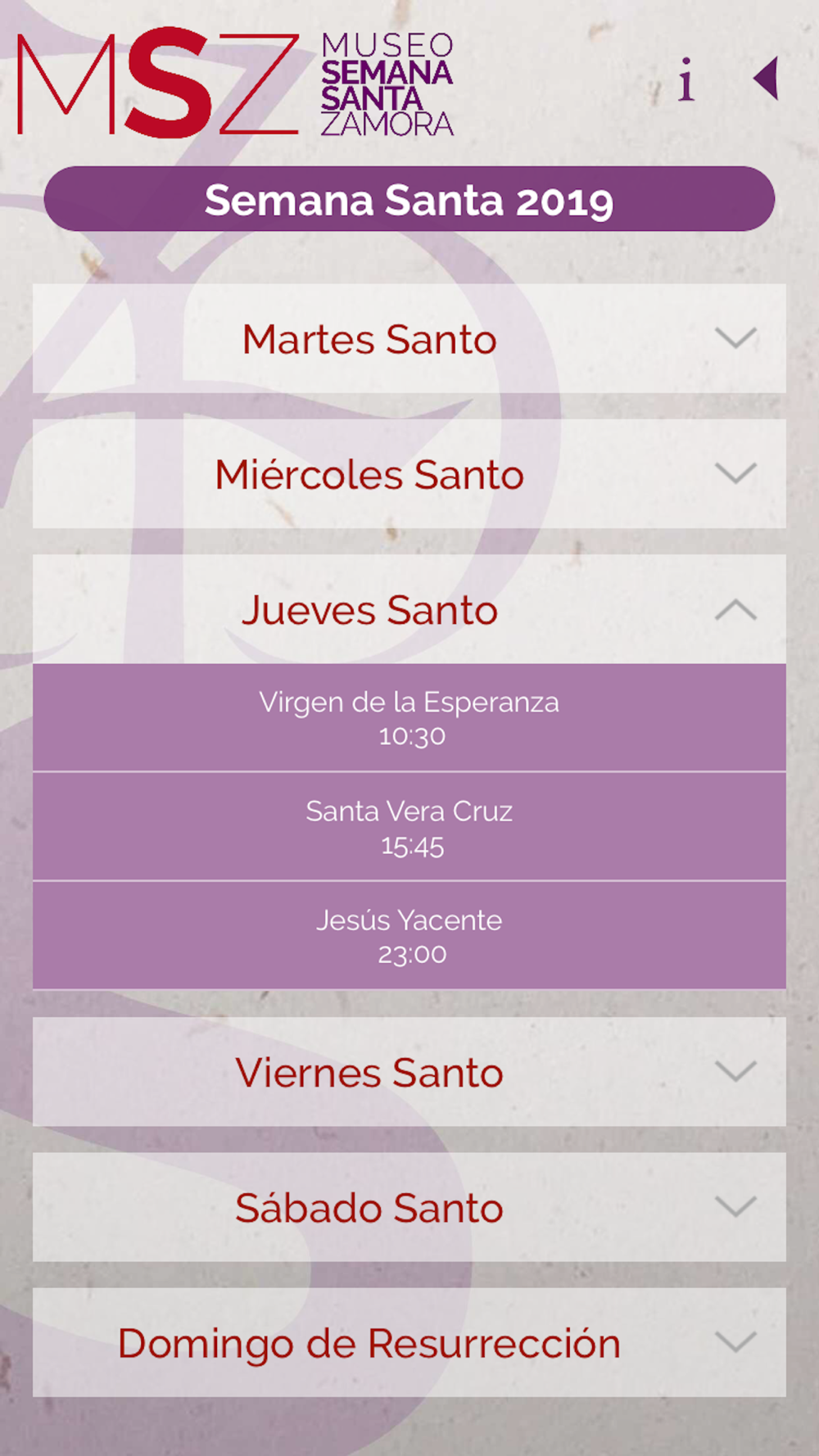Viewport: 819px width, 1456px height.
Task: Expand Miércoles Santo processions
Action: (409, 473)
